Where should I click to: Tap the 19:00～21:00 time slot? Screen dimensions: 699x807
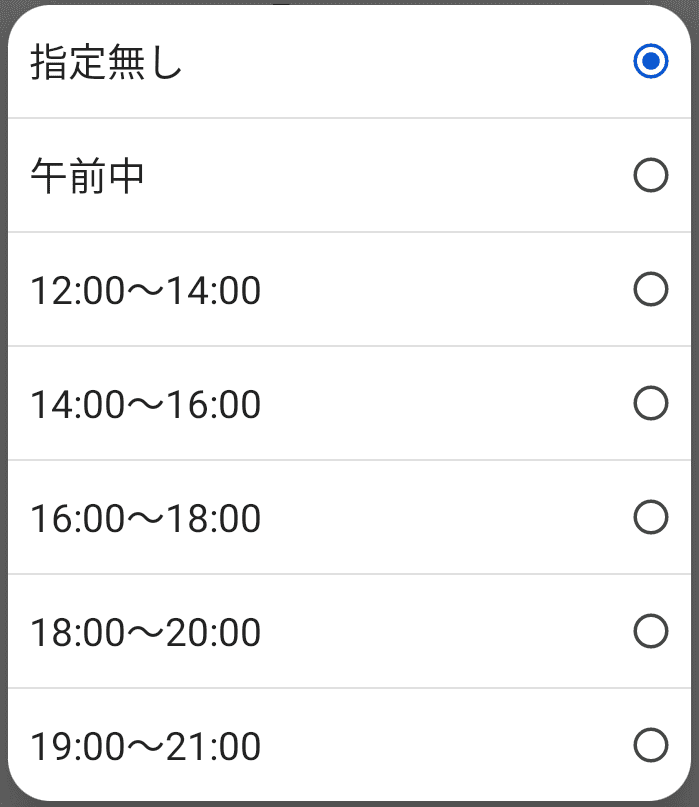(650, 746)
